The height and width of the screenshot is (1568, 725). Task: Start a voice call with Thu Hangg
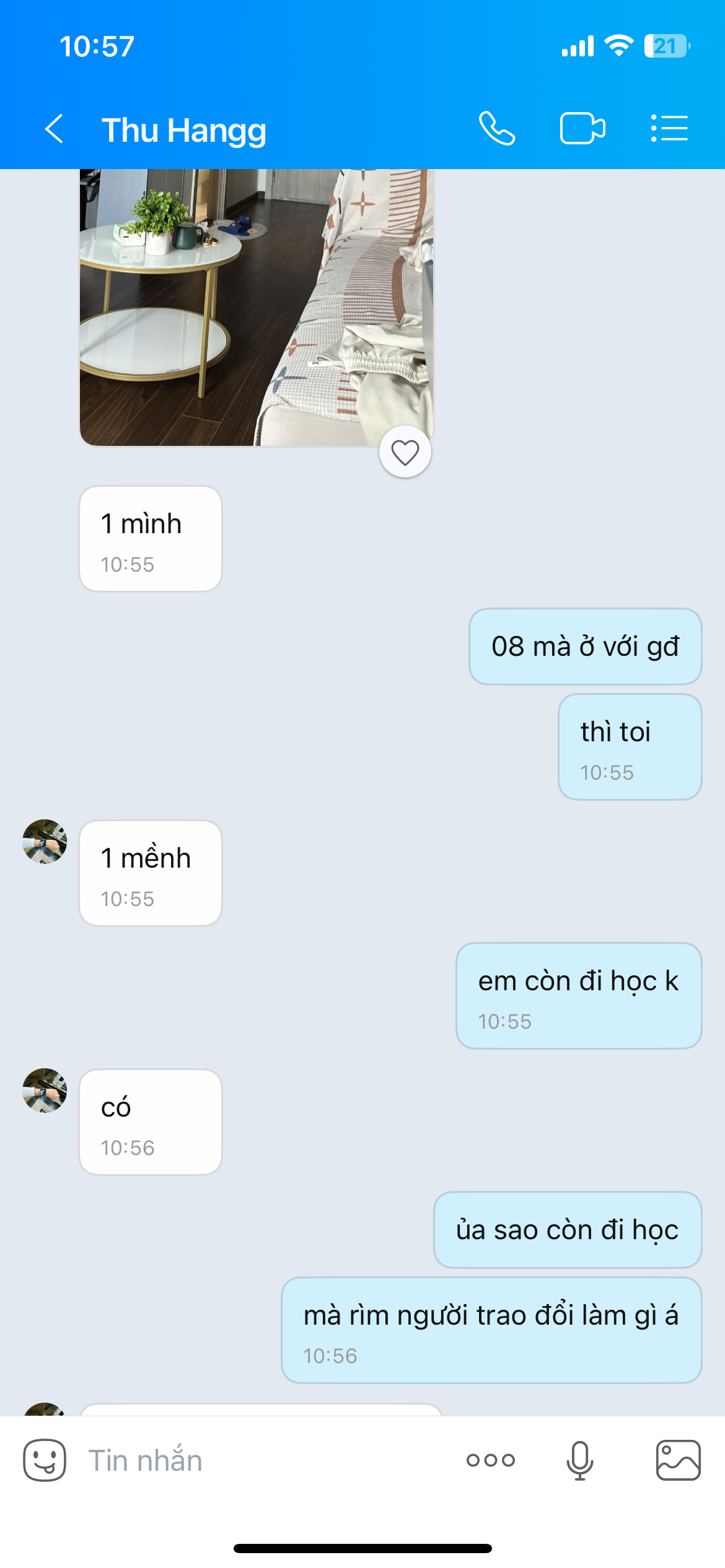click(497, 129)
